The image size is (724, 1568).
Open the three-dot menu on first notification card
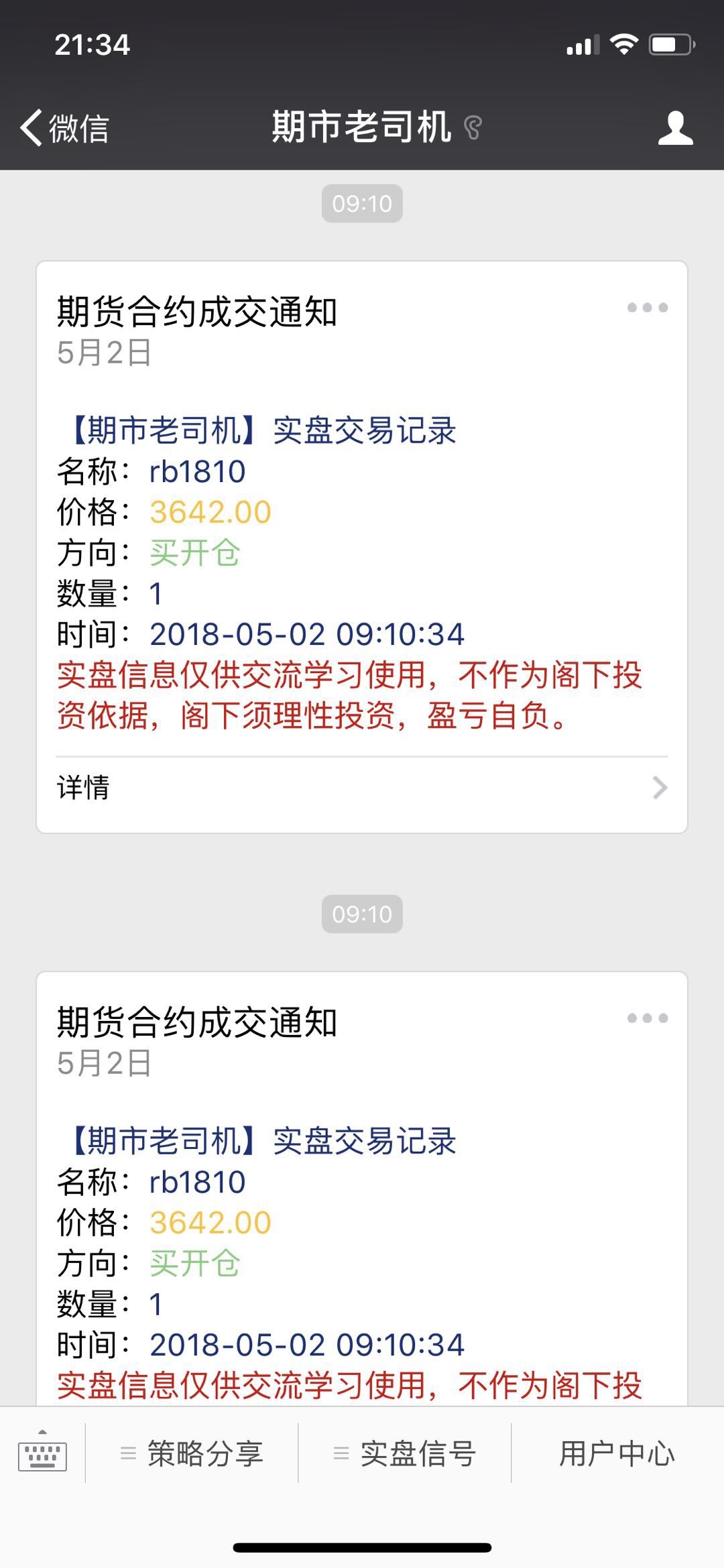click(x=647, y=308)
